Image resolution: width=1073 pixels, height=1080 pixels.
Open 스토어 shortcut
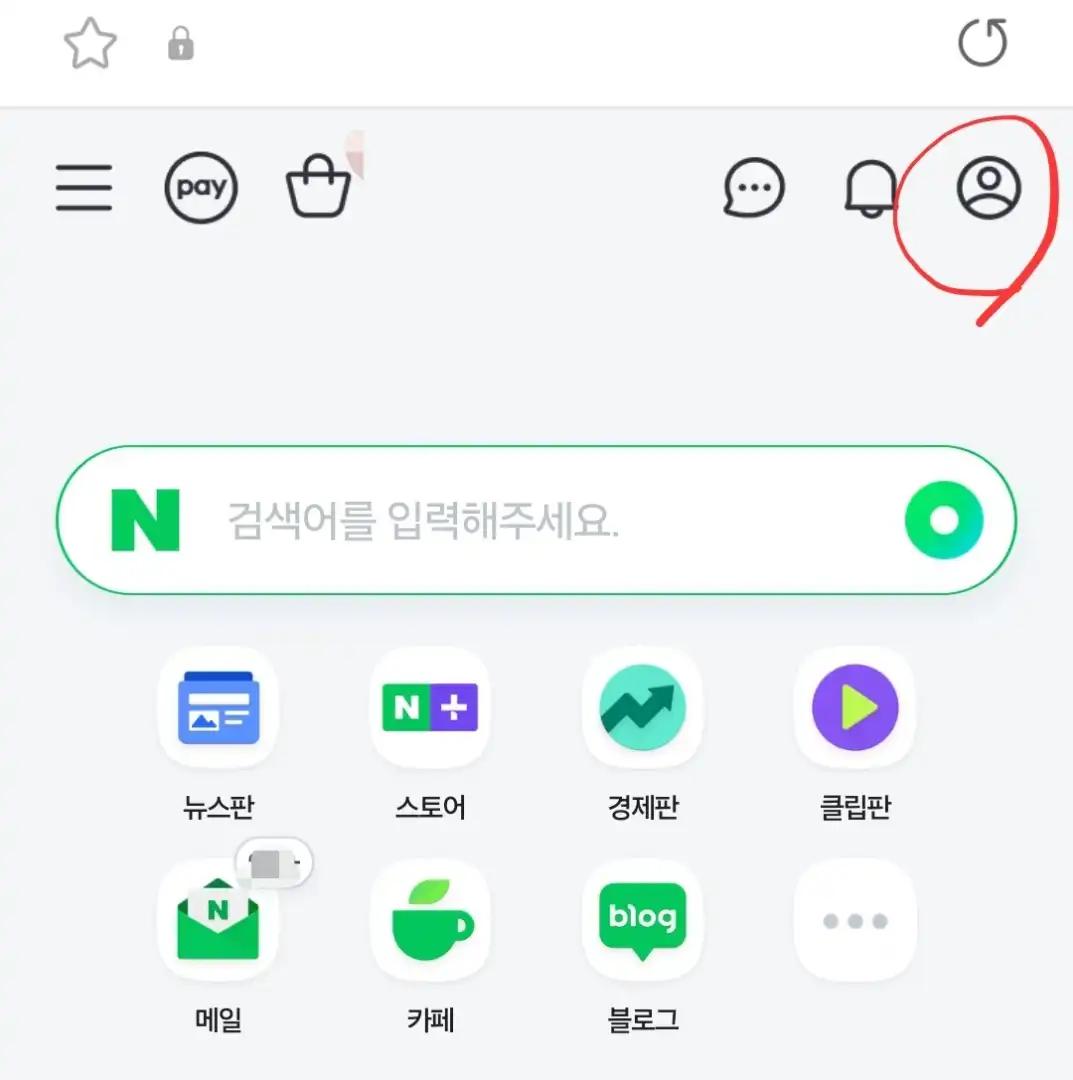pos(430,708)
